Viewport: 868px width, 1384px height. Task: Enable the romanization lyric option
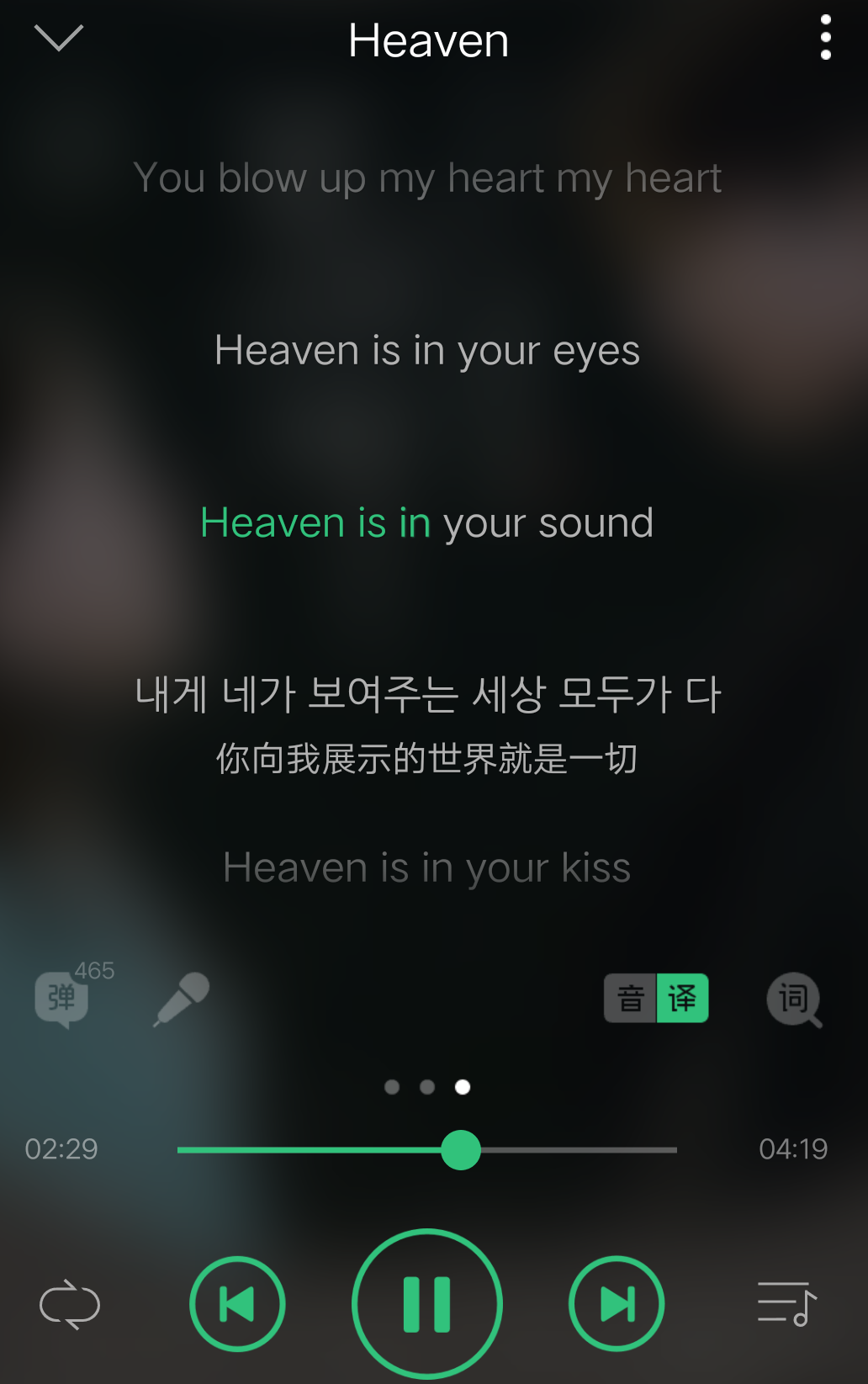pyautogui.click(x=630, y=999)
